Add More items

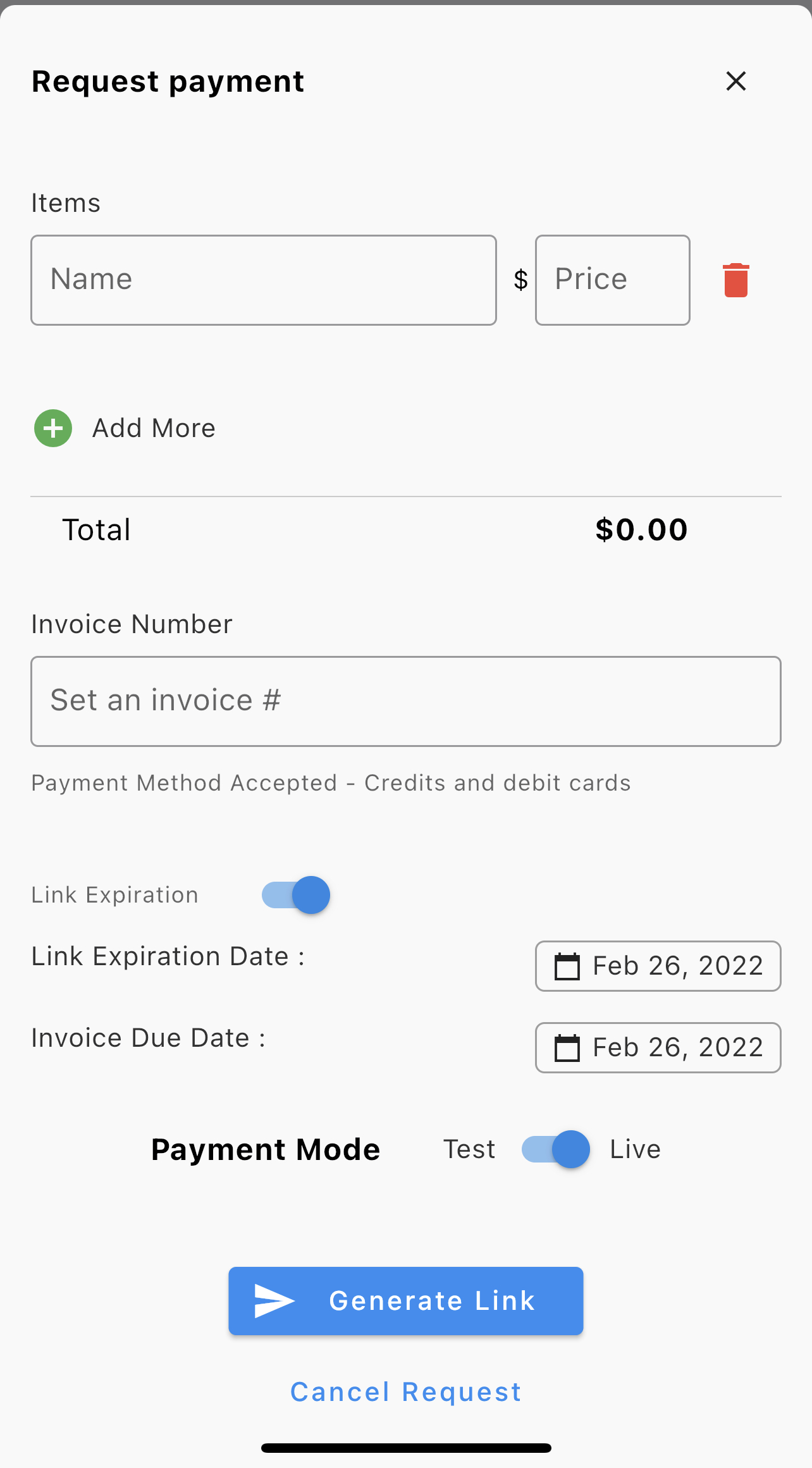(x=125, y=428)
